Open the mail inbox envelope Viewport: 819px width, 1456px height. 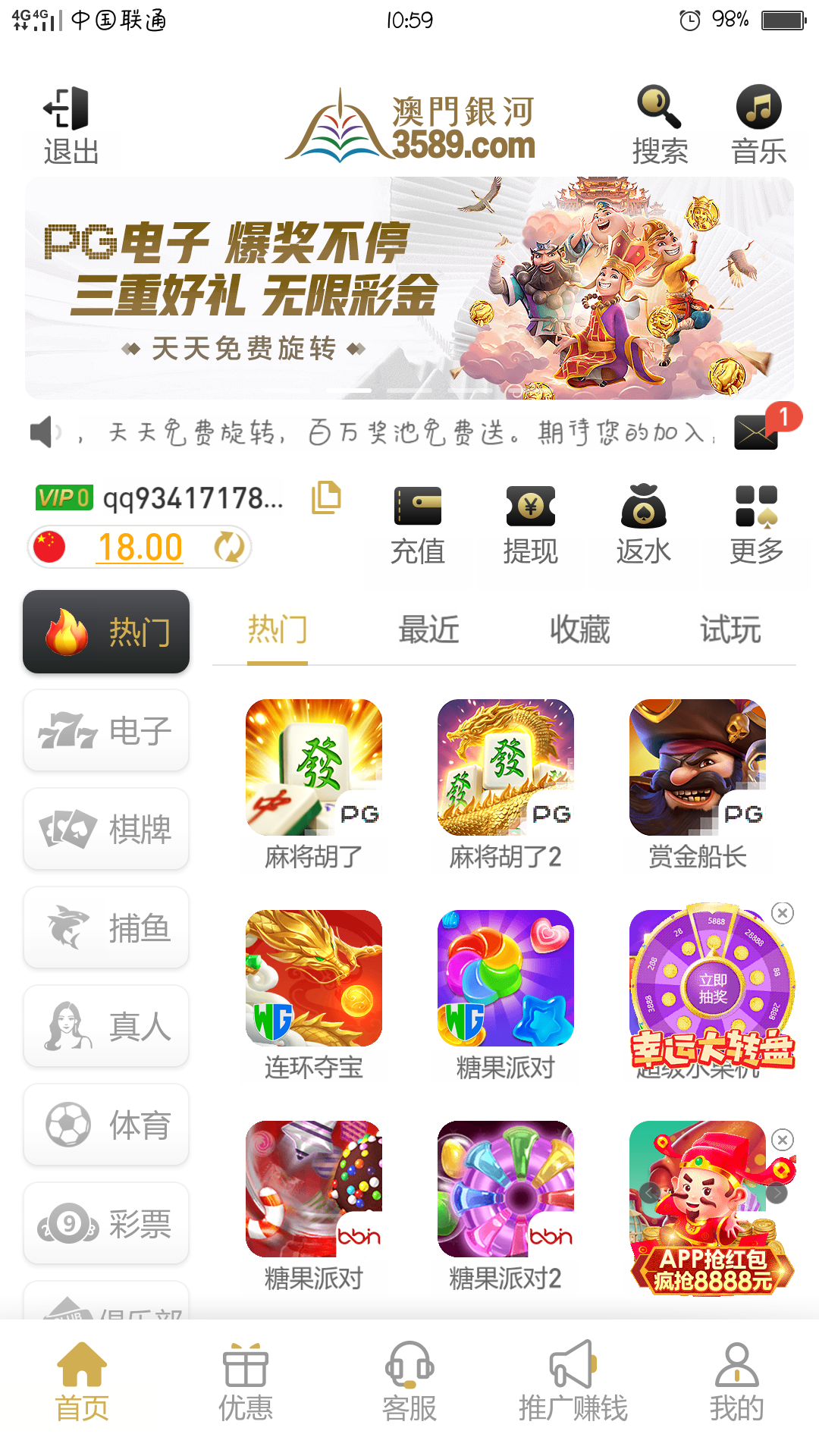(757, 432)
